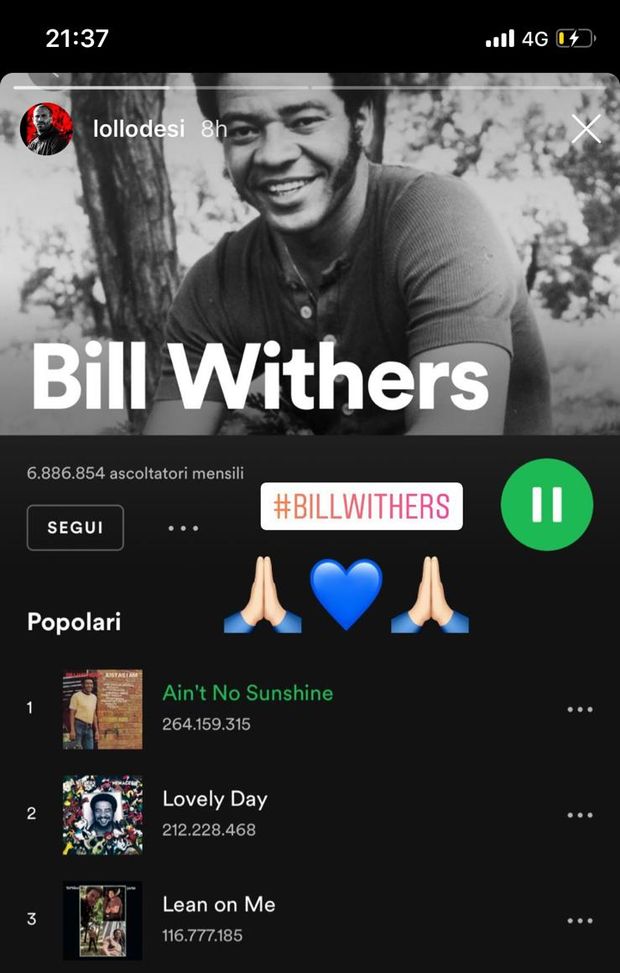Close the story with the X

tap(585, 129)
